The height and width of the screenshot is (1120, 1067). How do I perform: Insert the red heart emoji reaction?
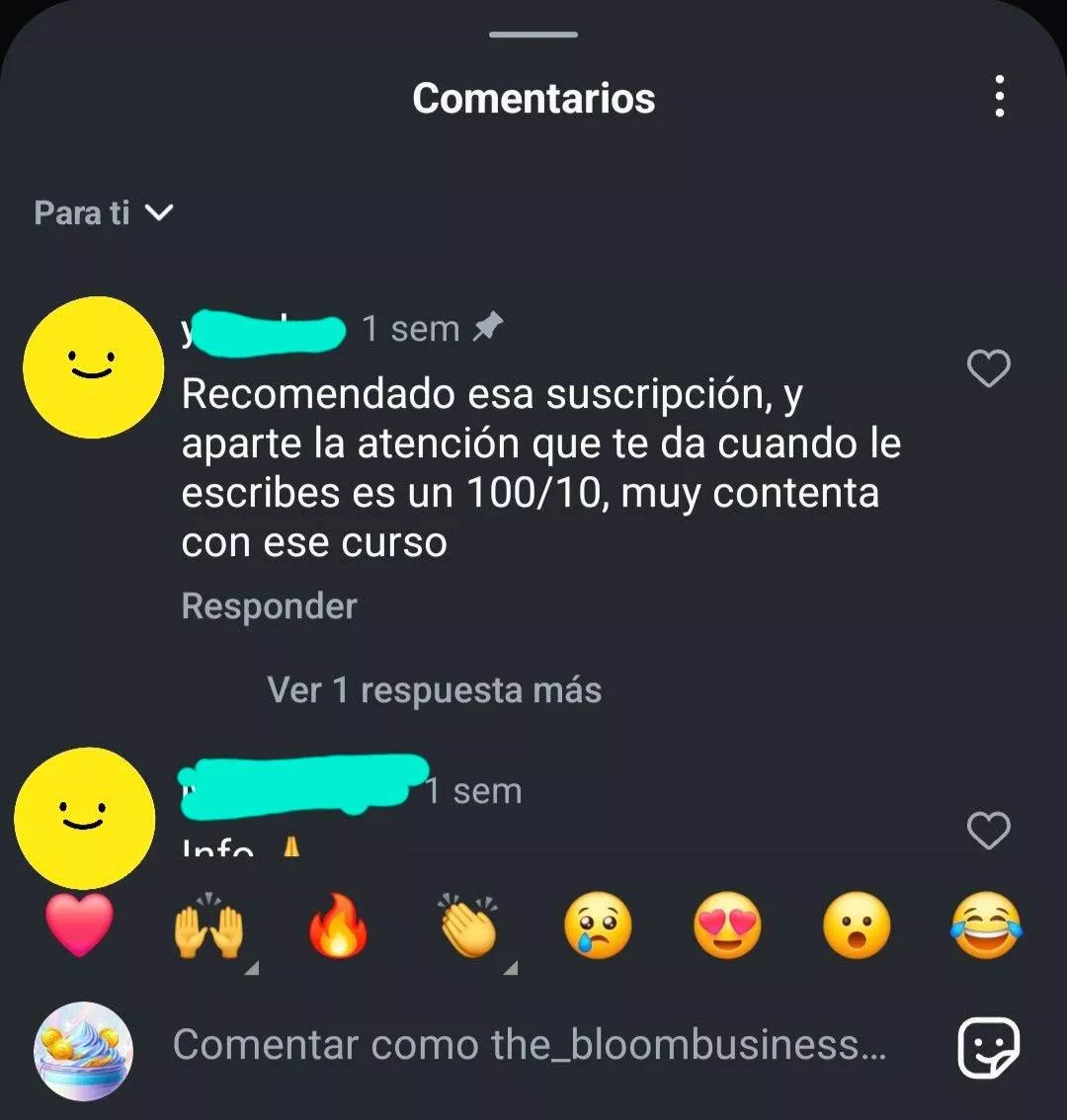79,926
